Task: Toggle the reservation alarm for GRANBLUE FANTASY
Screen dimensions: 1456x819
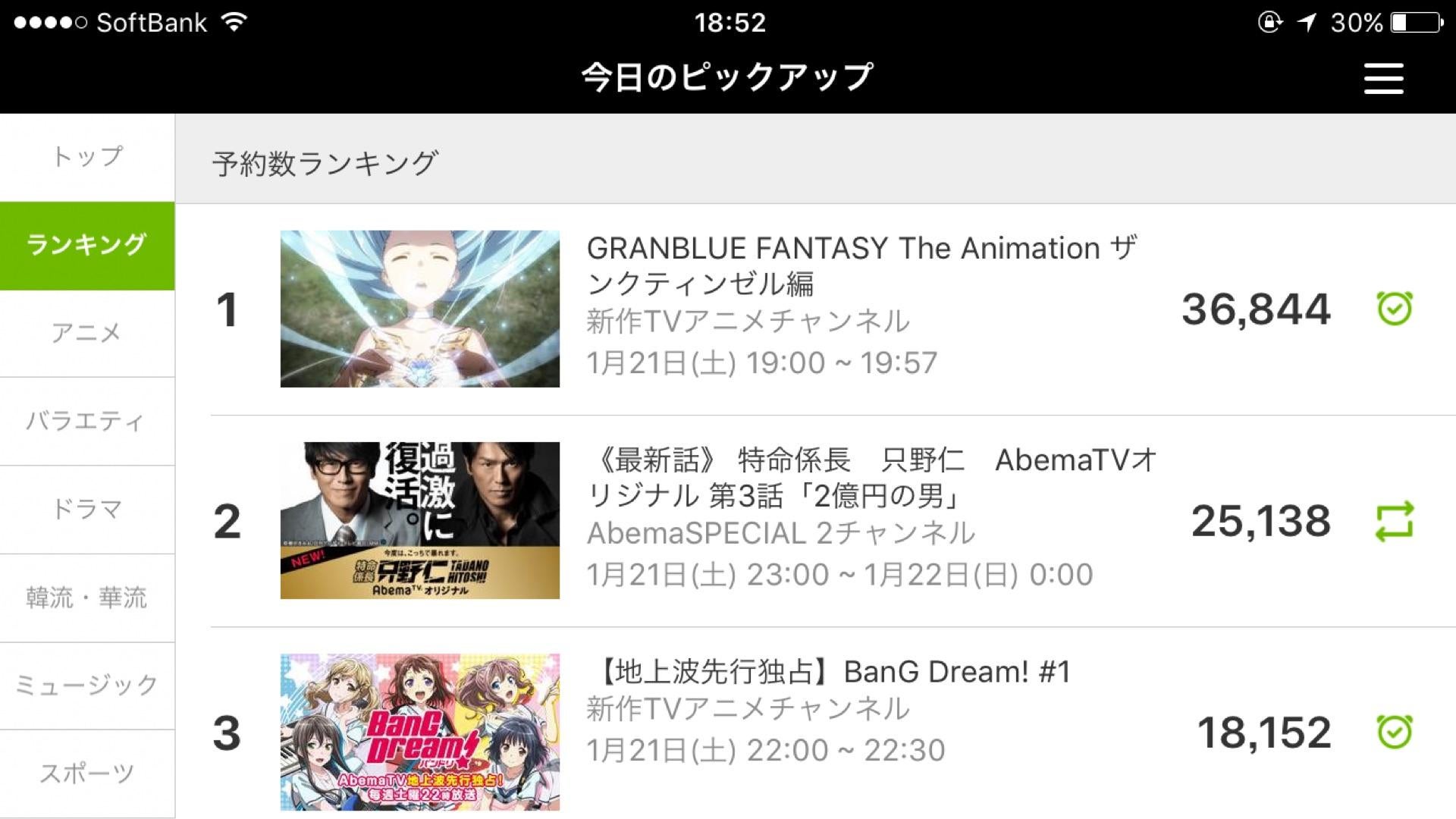Action: [1394, 309]
